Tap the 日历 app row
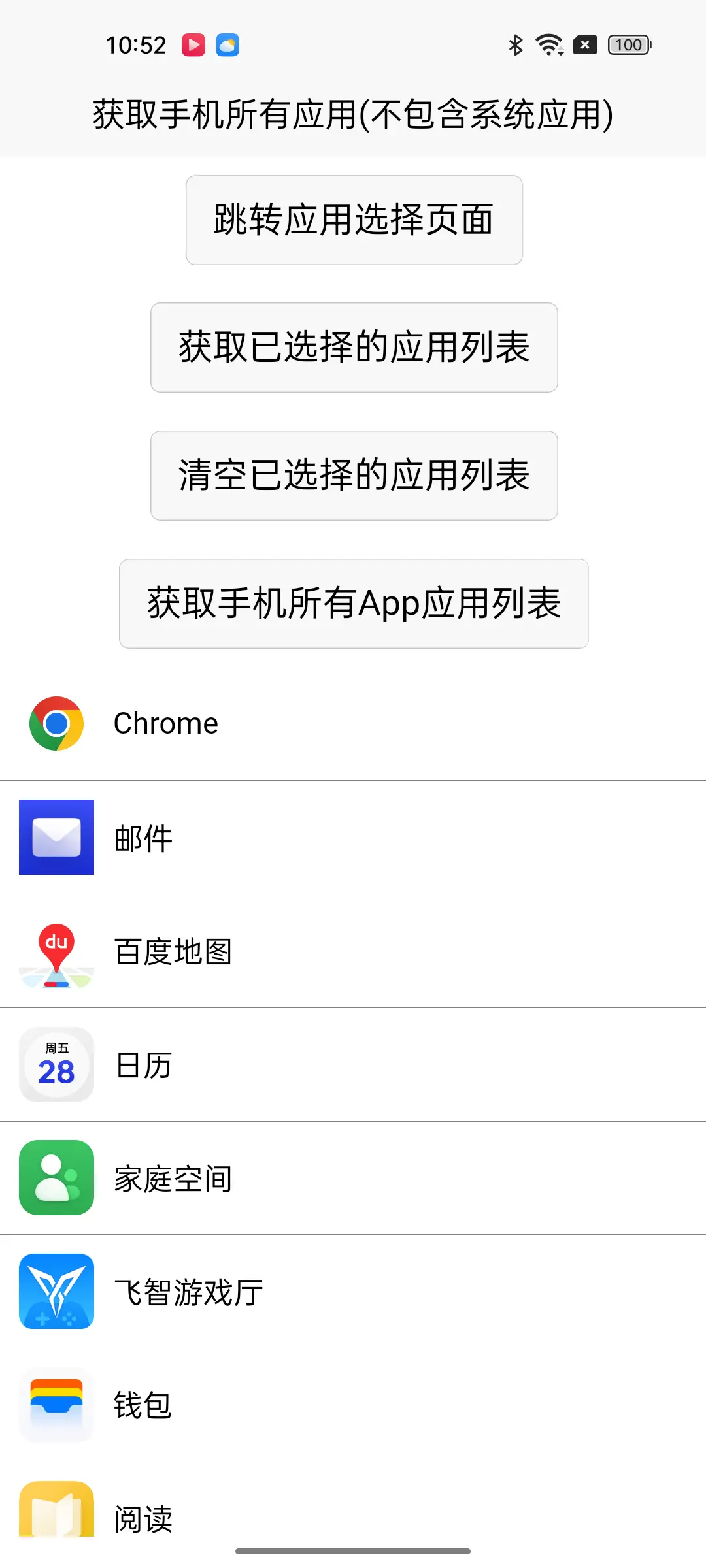The width and height of the screenshot is (706, 1568). pos(353,1065)
